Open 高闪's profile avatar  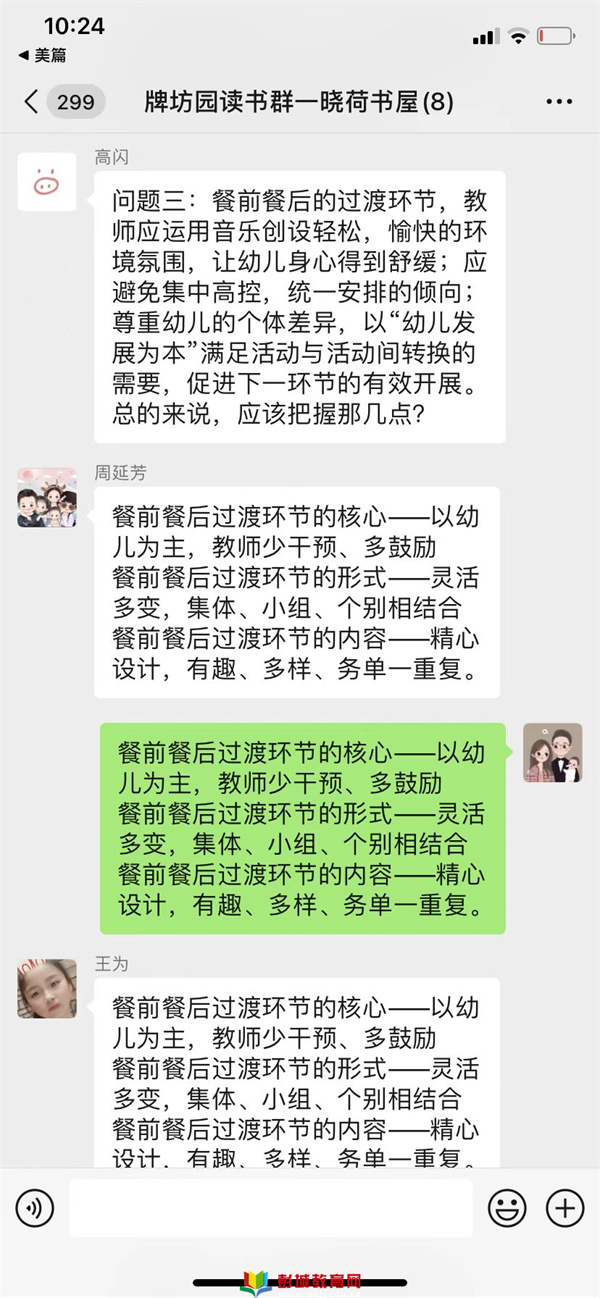(47, 182)
